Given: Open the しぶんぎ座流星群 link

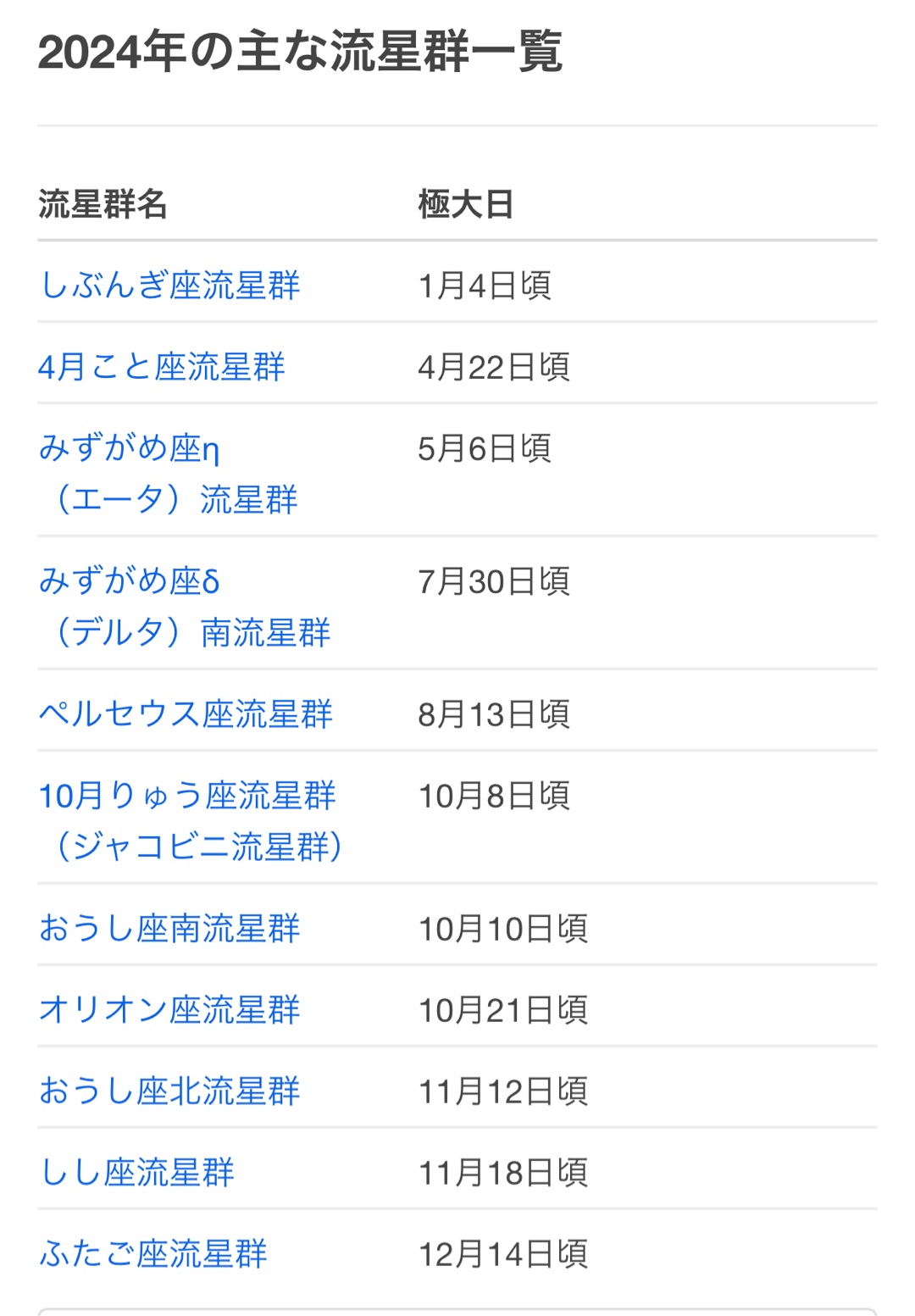Looking at the screenshot, I should (169, 286).
